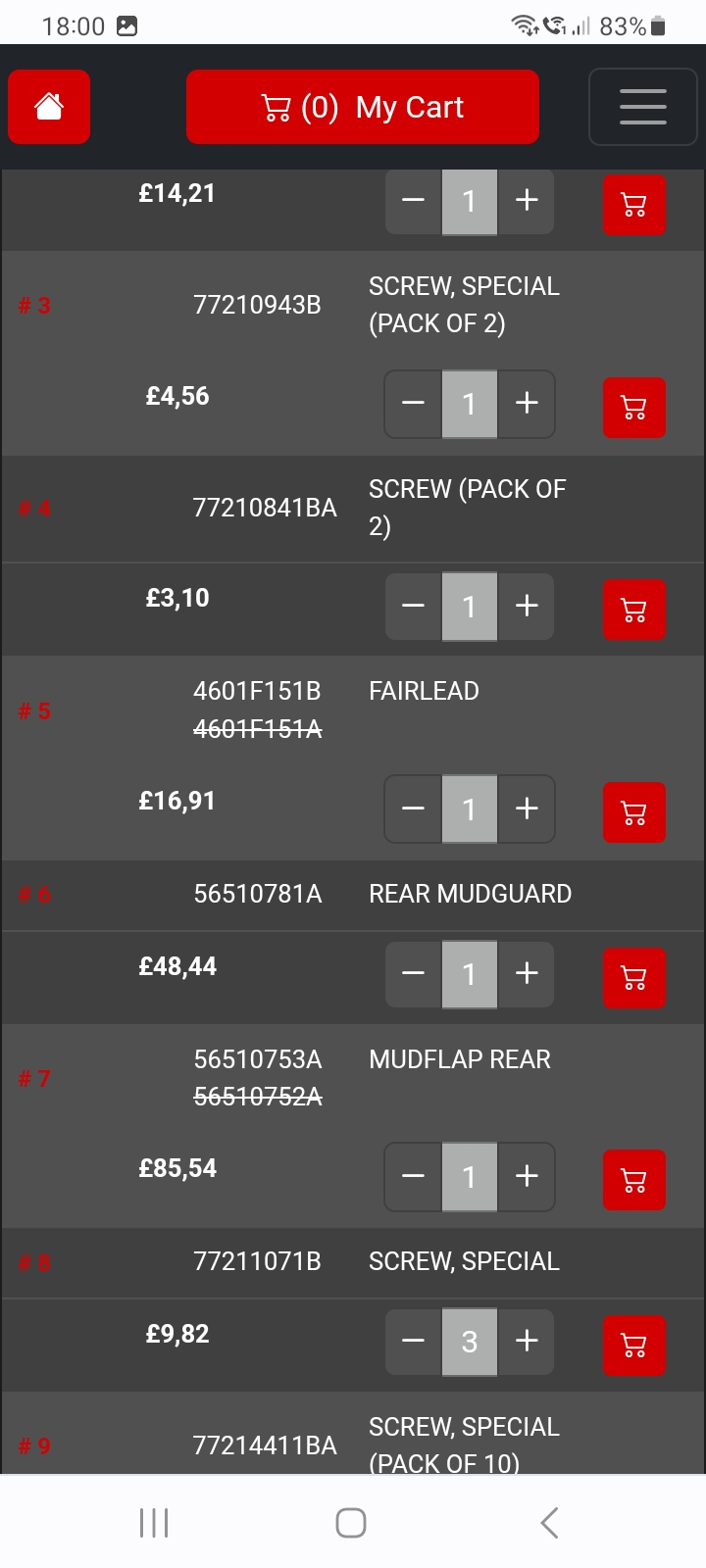Add MUDFLAP REAR to cart
The width and height of the screenshot is (706, 1568).
tap(633, 1180)
